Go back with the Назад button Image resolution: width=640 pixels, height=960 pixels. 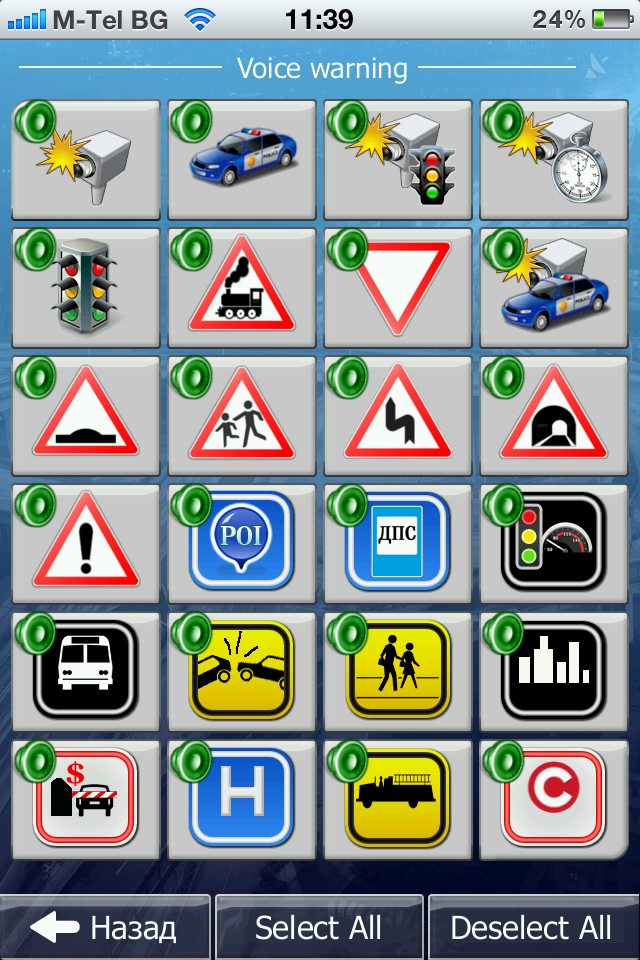tap(105, 928)
